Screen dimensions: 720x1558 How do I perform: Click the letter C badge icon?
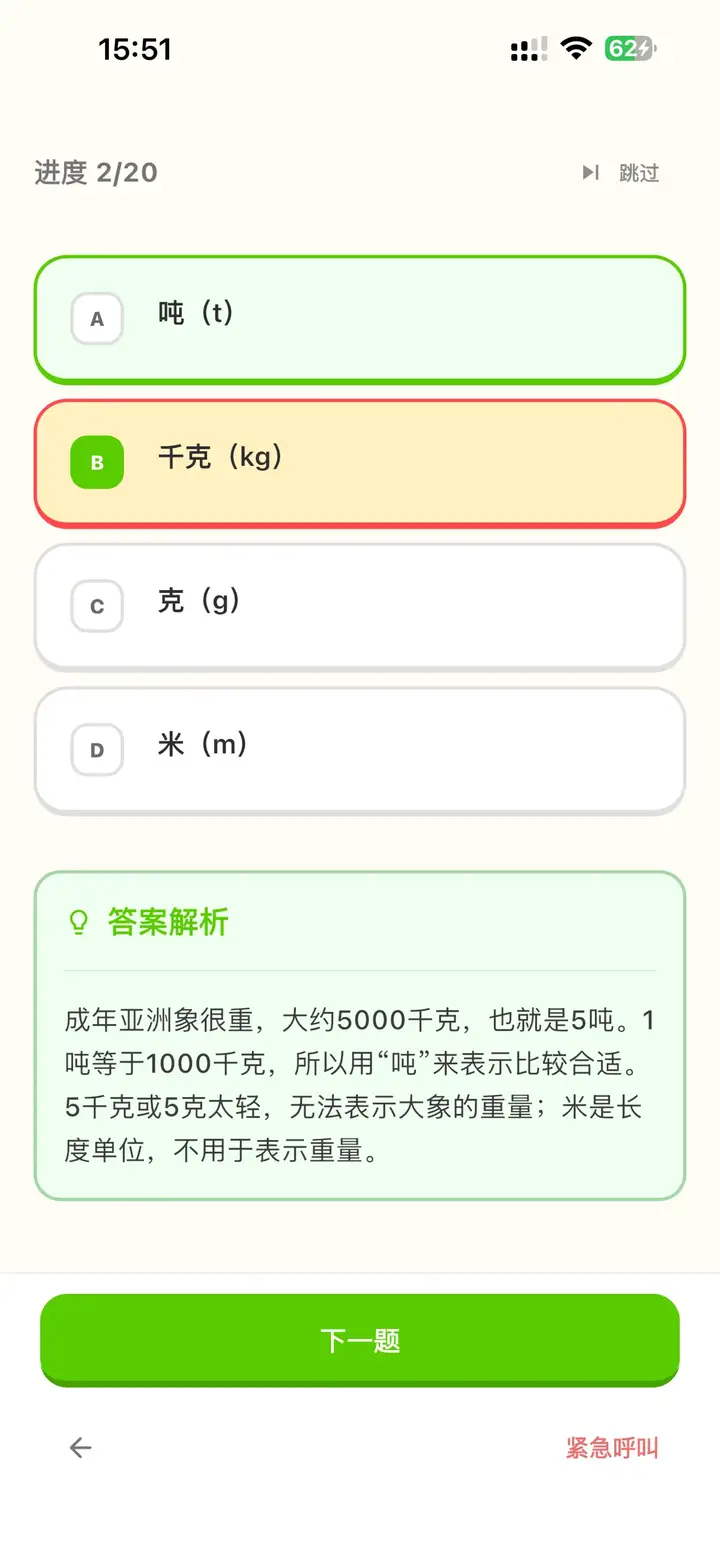[96, 606]
